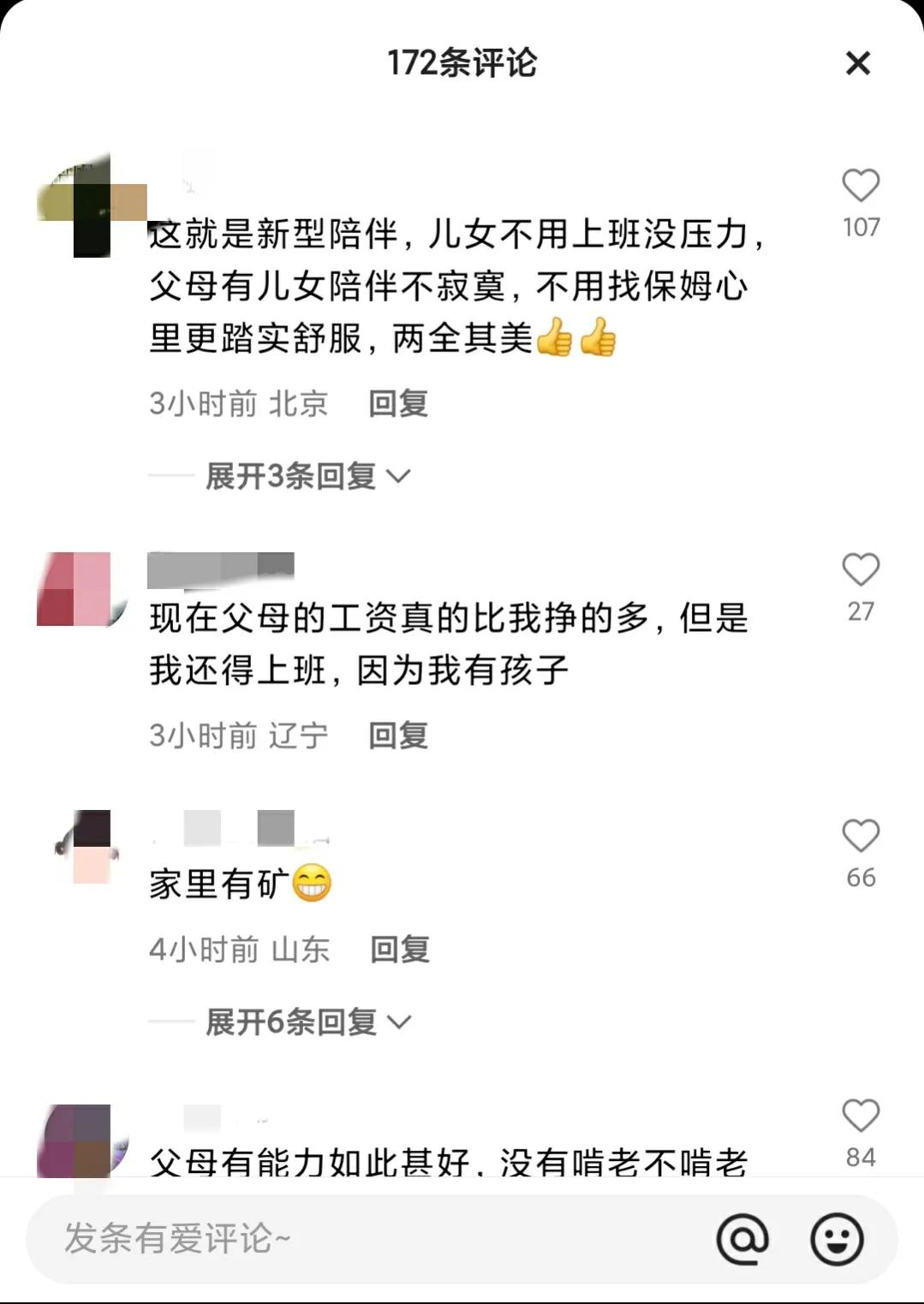Like the top comment with 107 likes
This screenshot has width=924, height=1304.
click(x=863, y=184)
